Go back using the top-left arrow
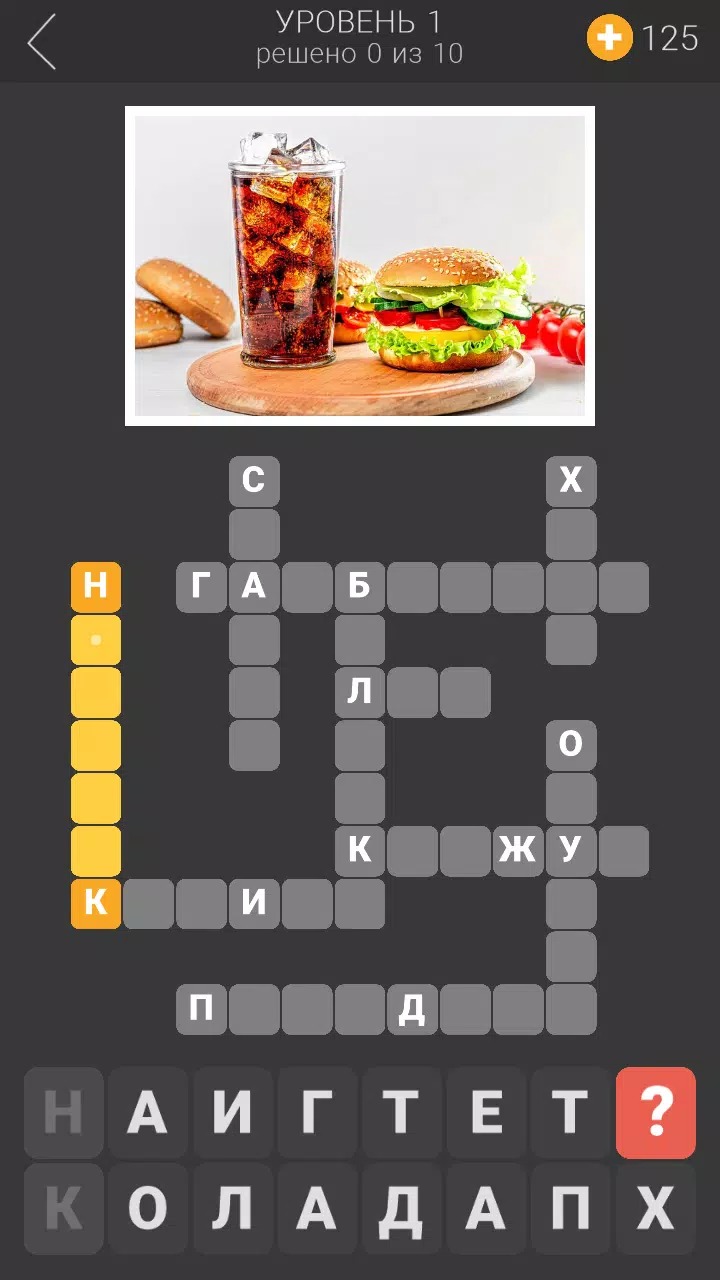 click(x=41, y=41)
